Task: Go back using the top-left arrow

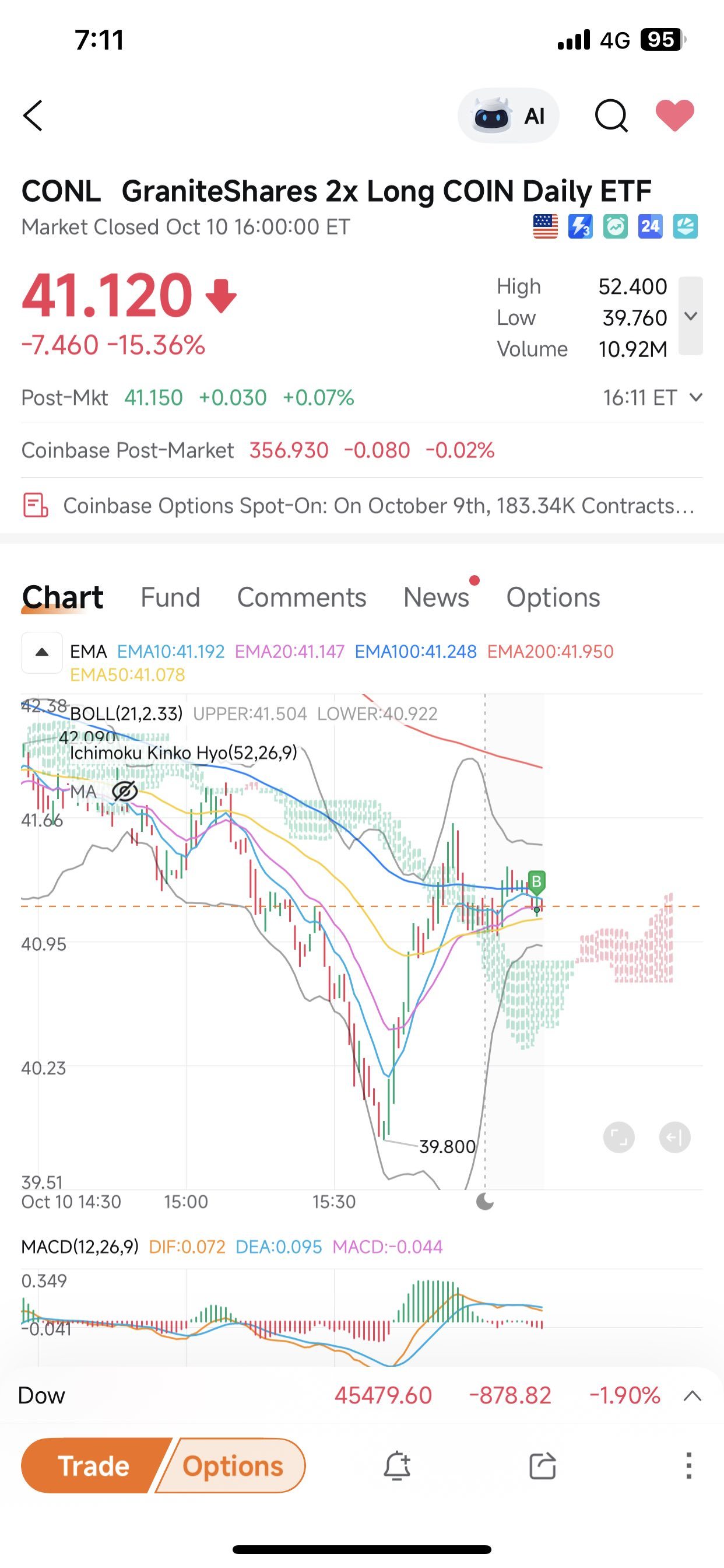Action: [33, 116]
